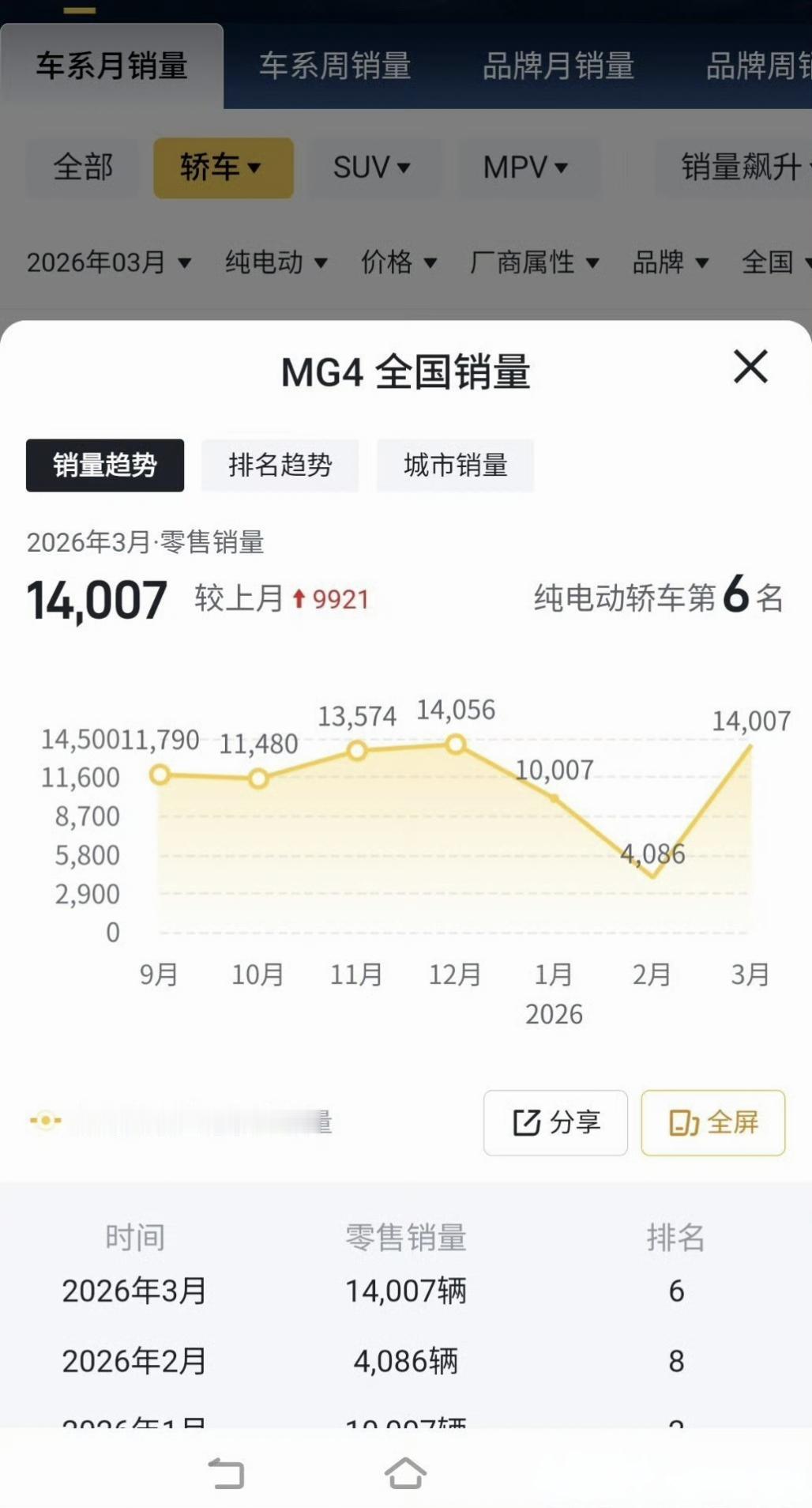Select the 全部 (all) filter
The height and width of the screenshot is (1508, 812).
[81, 167]
